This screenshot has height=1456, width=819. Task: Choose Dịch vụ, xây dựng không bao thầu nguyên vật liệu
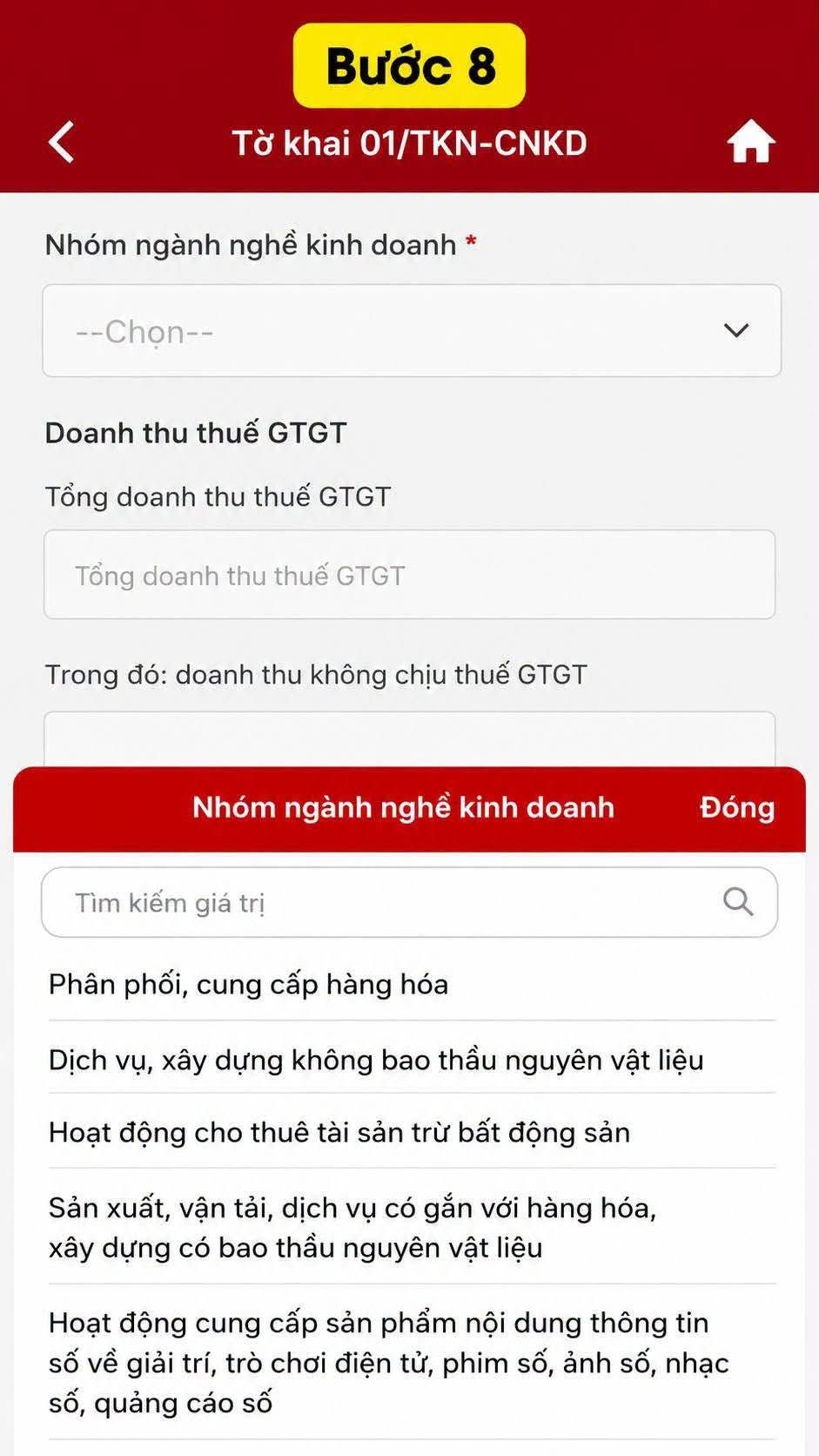(412, 1058)
